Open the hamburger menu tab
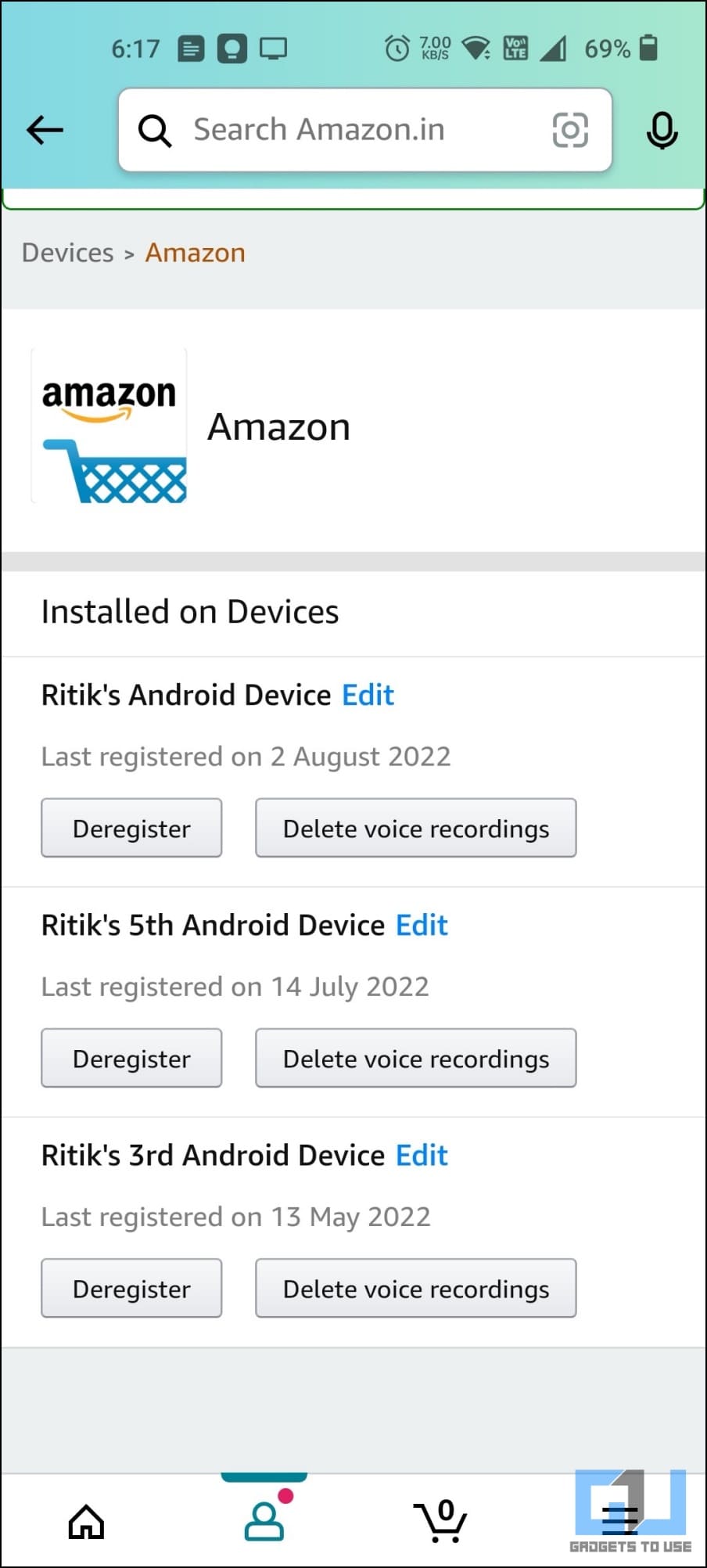The image size is (707, 1568). pos(620,1520)
